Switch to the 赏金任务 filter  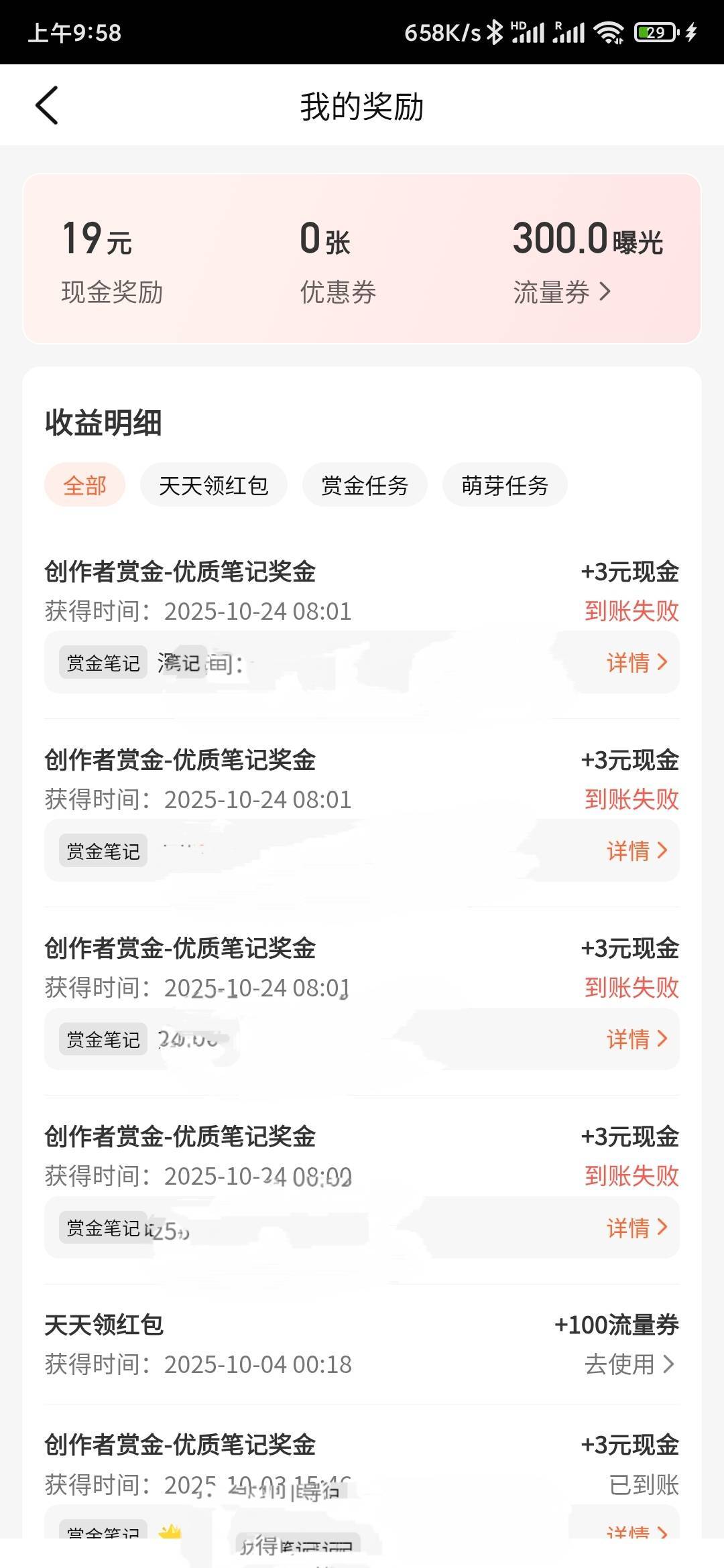pos(365,485)
